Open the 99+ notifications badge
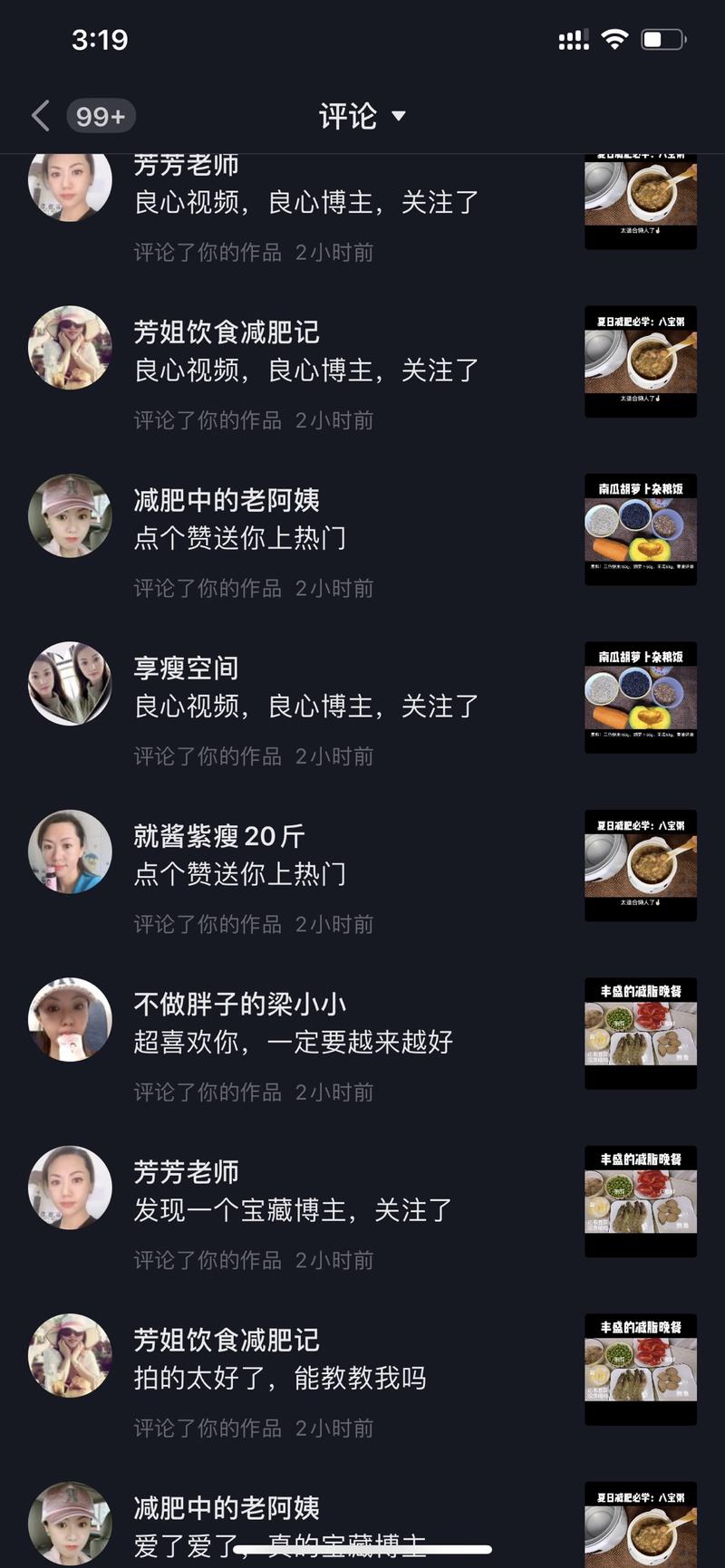The height and width of the screenshot is (1568, 725). click(x=101, y=116)
